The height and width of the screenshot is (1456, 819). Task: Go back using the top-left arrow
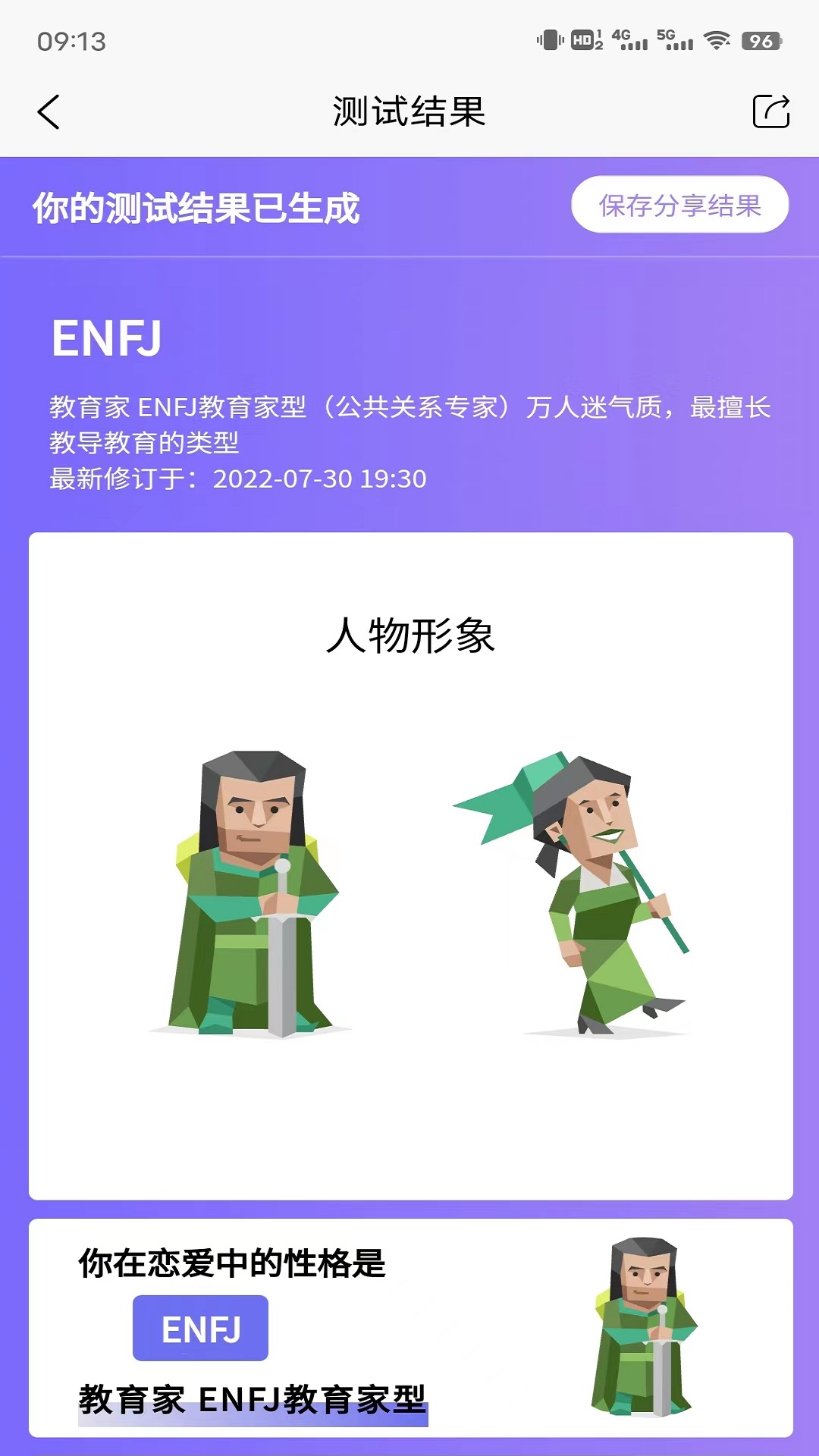[49, 112]
